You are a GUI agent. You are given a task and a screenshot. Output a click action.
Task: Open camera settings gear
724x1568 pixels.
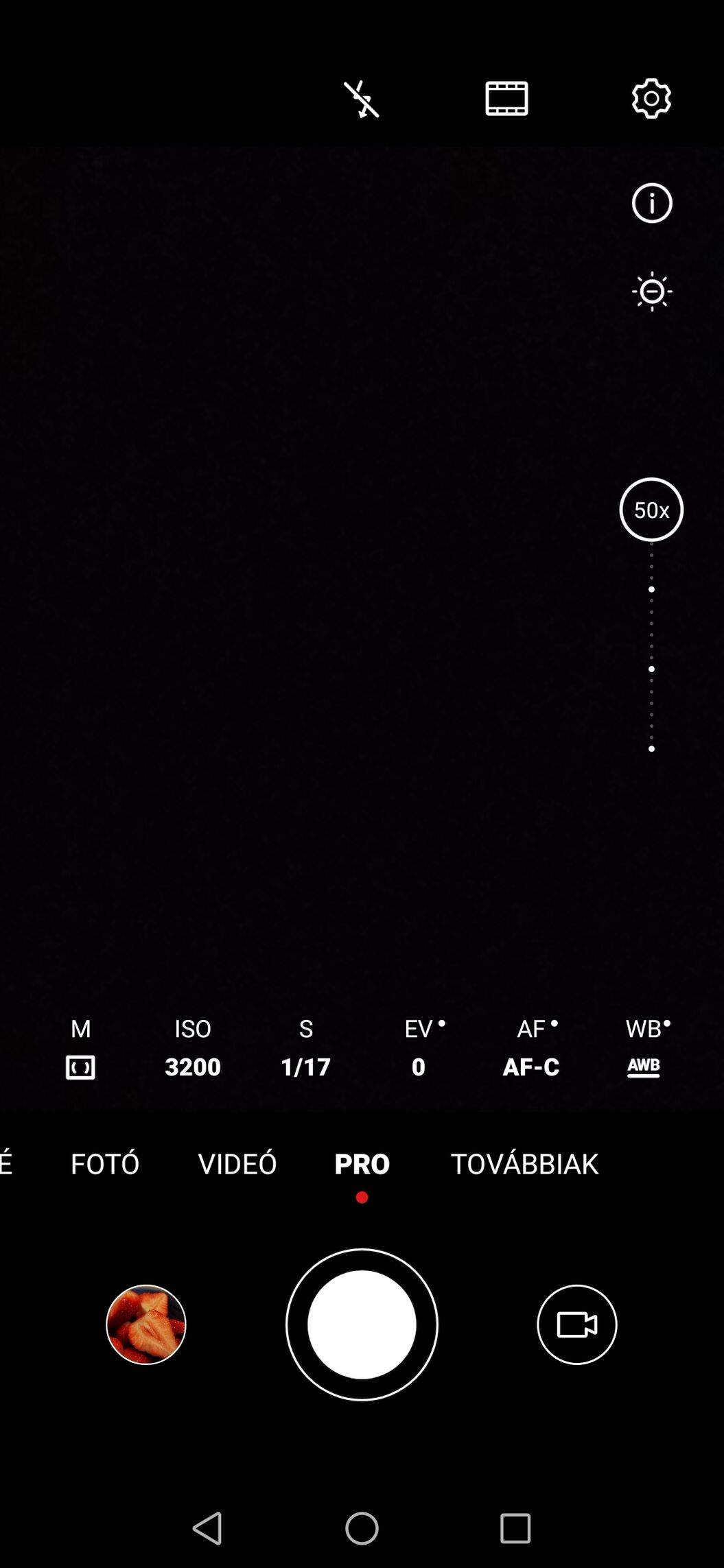(x=651, y=99)
